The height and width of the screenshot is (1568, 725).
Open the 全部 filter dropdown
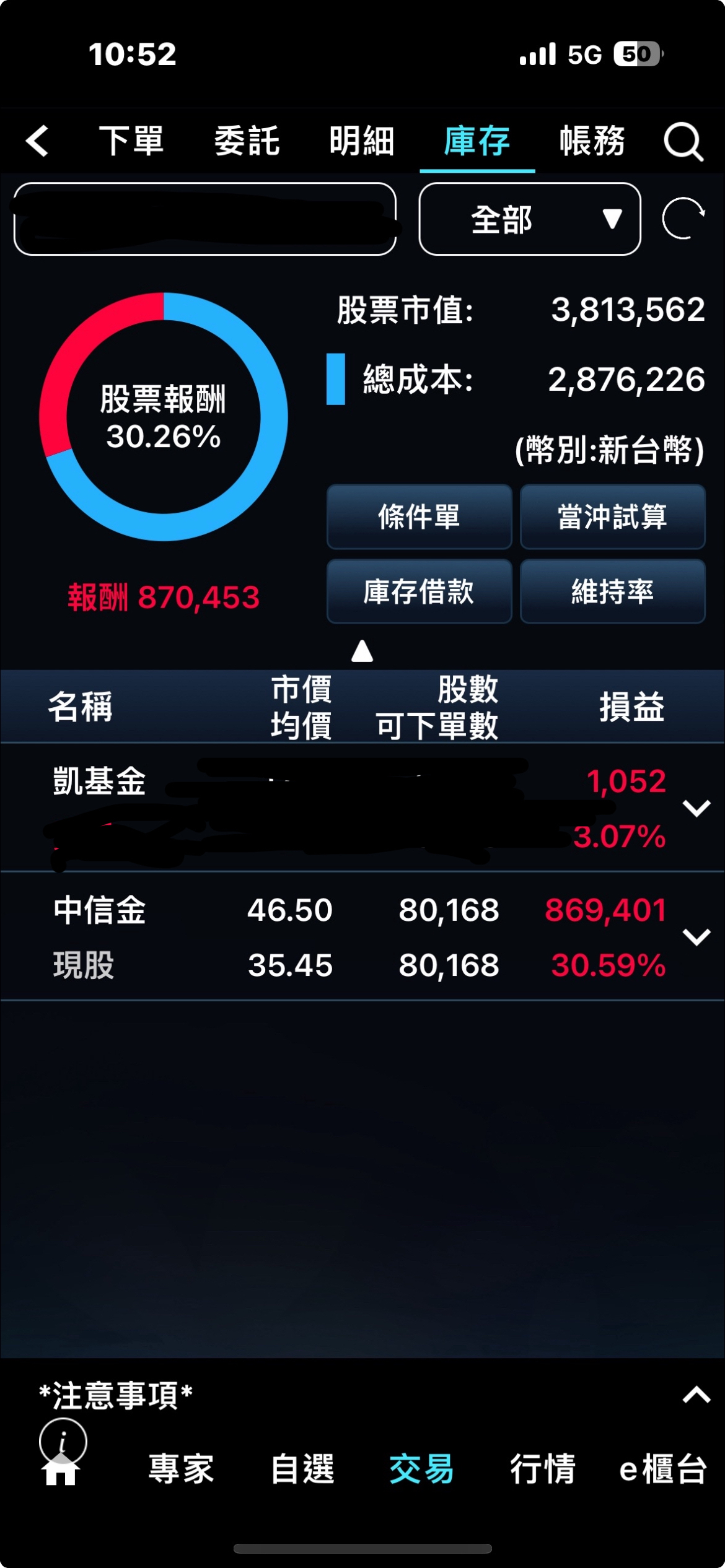[x=530, y=219]
